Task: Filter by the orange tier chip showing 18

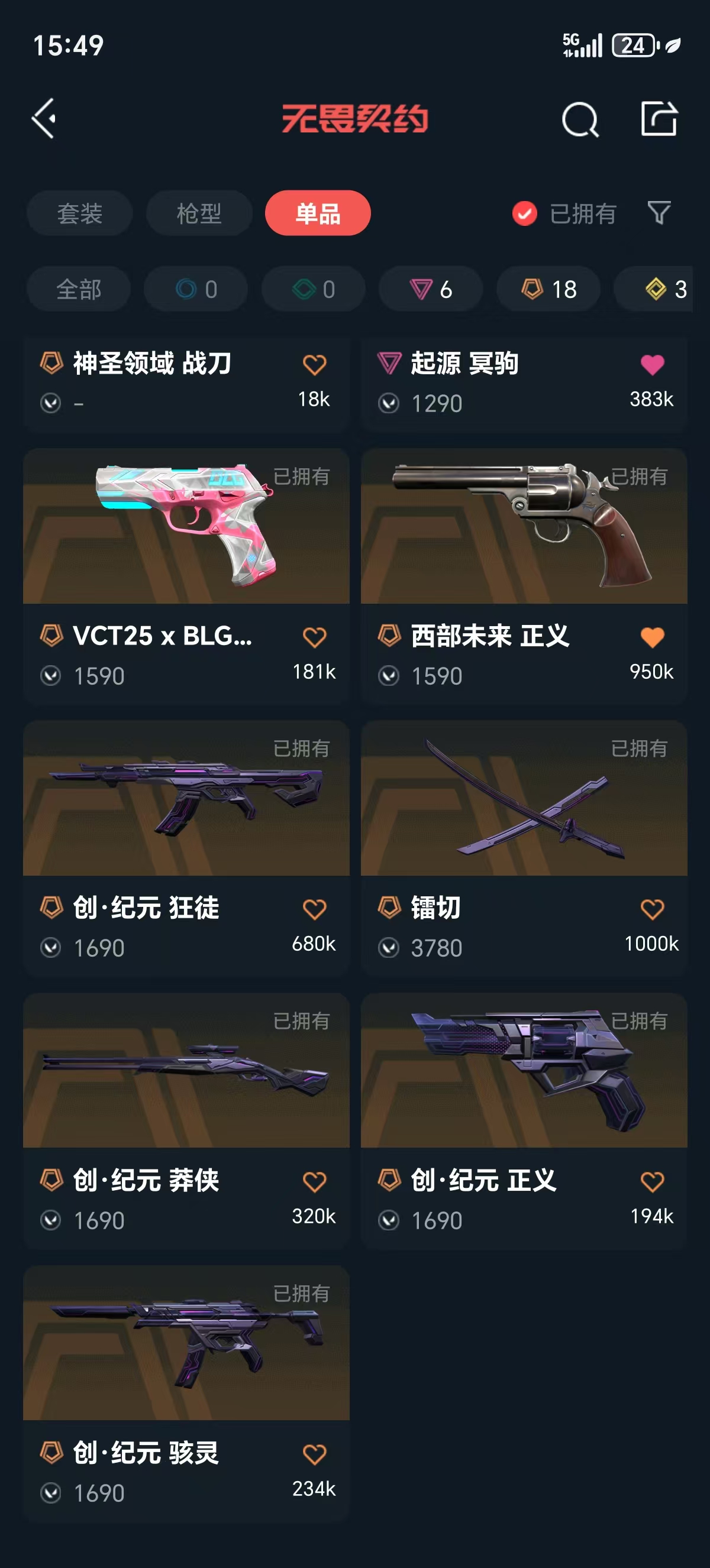Action: 548,289
